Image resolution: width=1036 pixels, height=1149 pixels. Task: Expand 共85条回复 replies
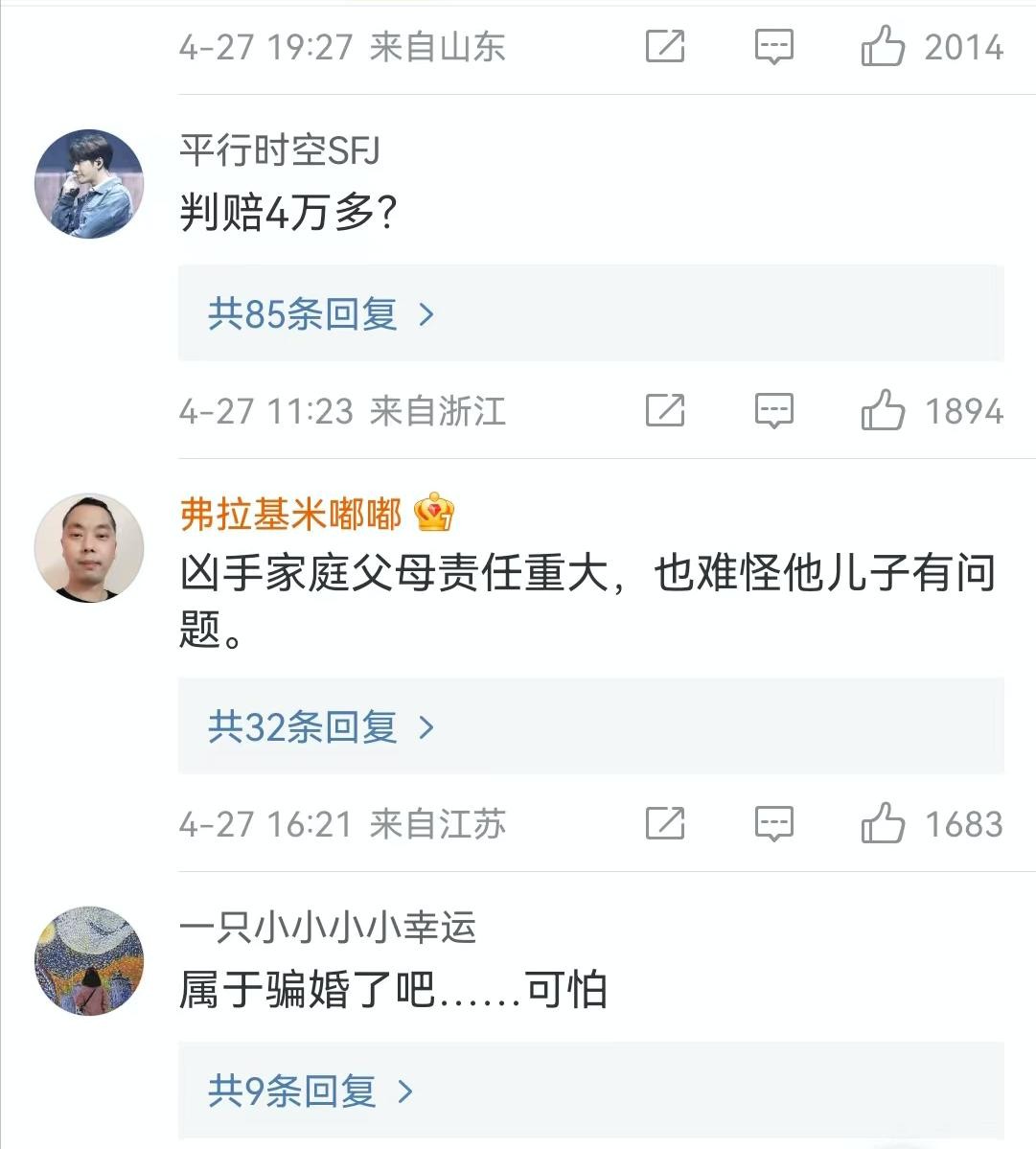click(x=321, y=313)
